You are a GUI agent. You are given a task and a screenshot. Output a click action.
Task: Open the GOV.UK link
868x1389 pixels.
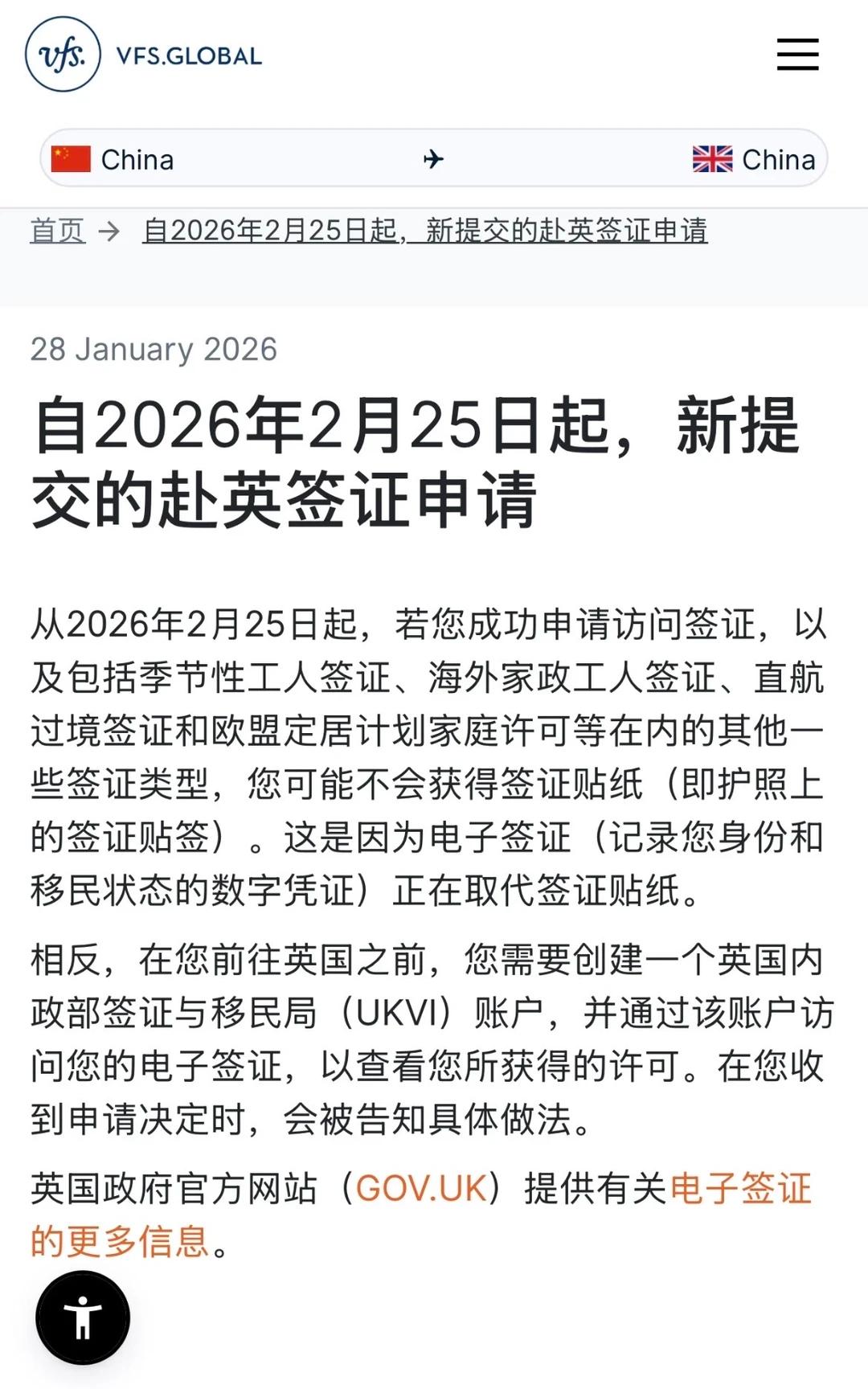(x=421, y=1188)
